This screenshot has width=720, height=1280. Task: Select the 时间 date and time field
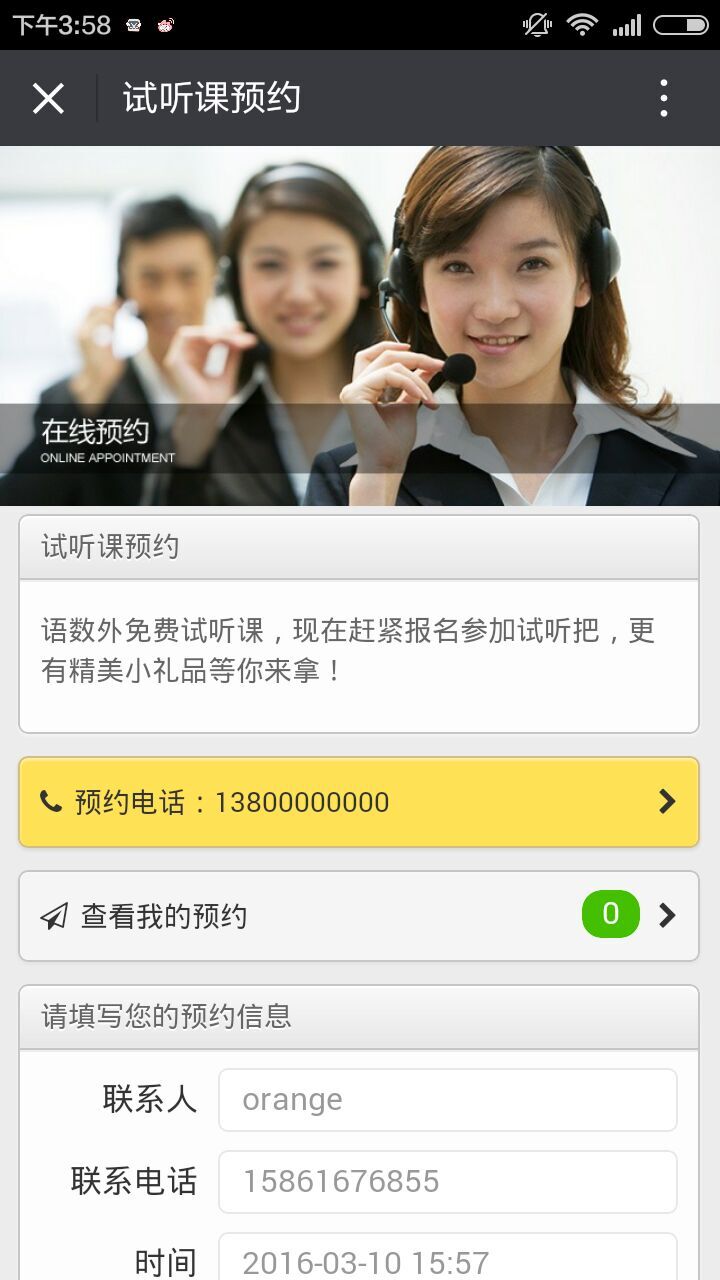tap(447, 1258)
